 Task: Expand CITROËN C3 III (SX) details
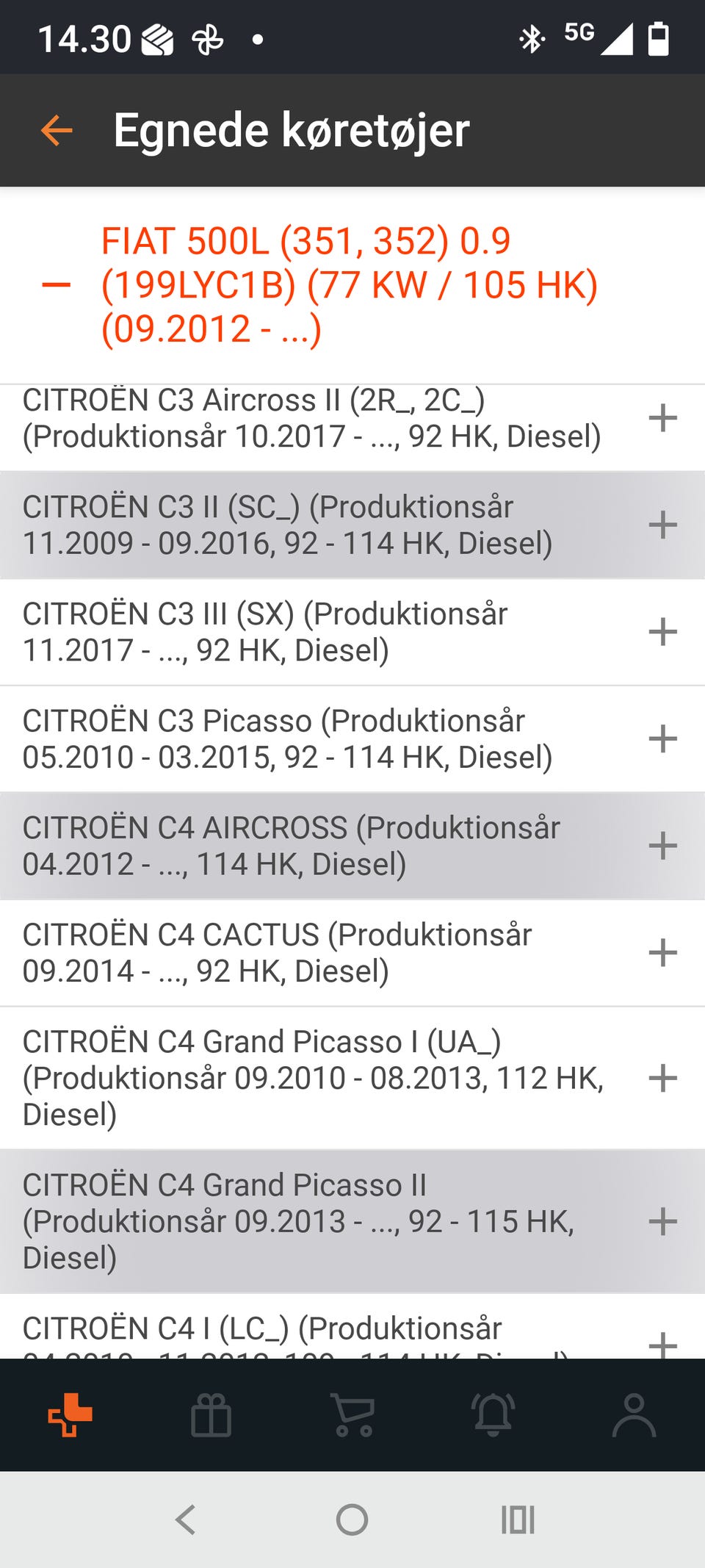(662, 632)
